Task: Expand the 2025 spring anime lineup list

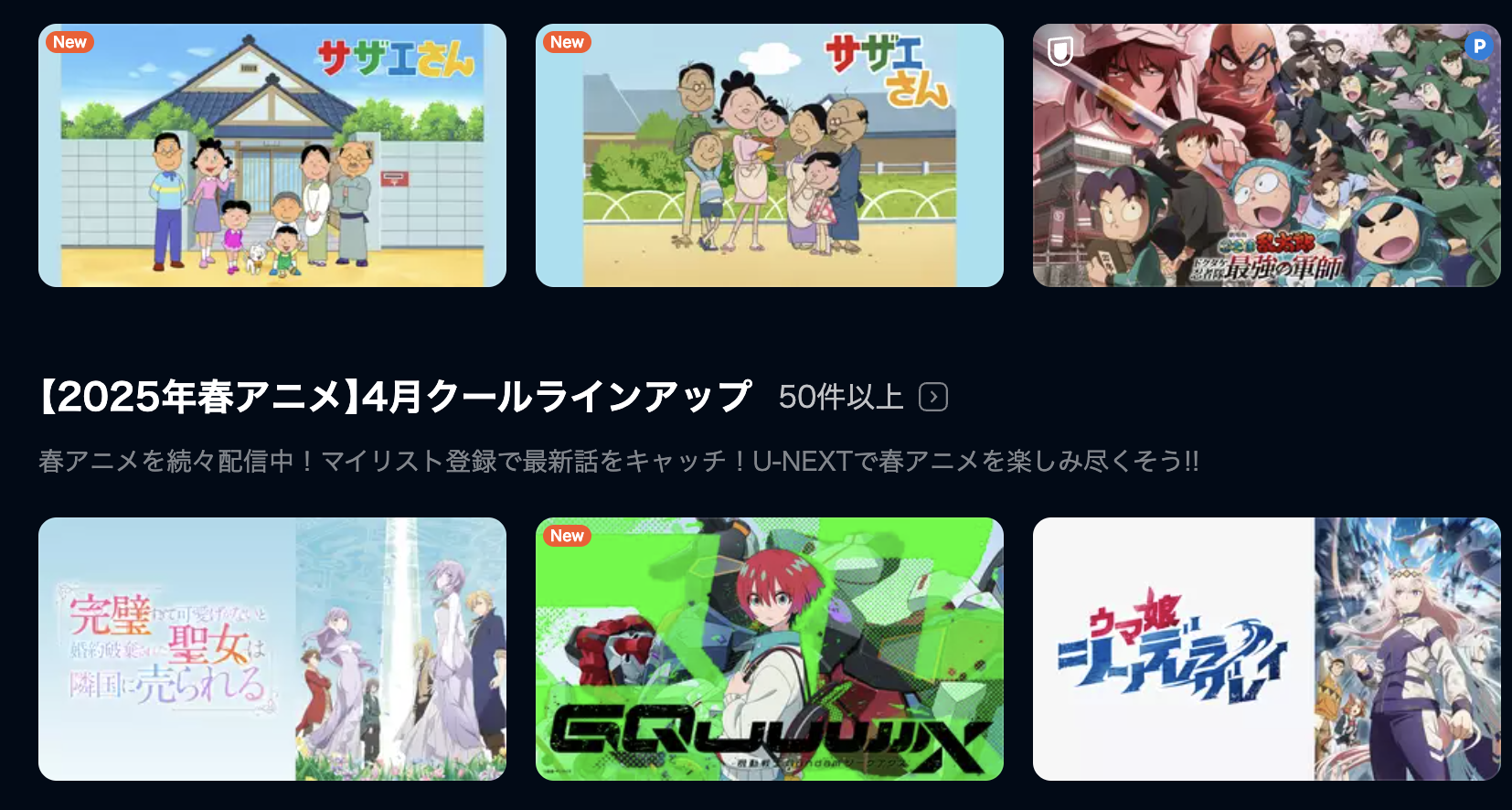Action: (x=932, y=397)
